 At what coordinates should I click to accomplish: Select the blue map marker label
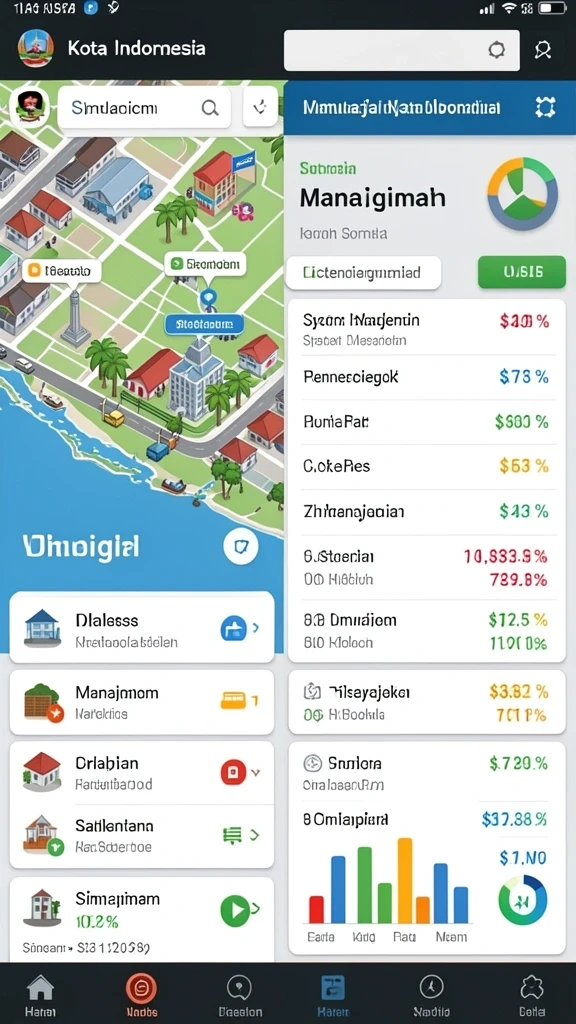[x=204, y=323]
